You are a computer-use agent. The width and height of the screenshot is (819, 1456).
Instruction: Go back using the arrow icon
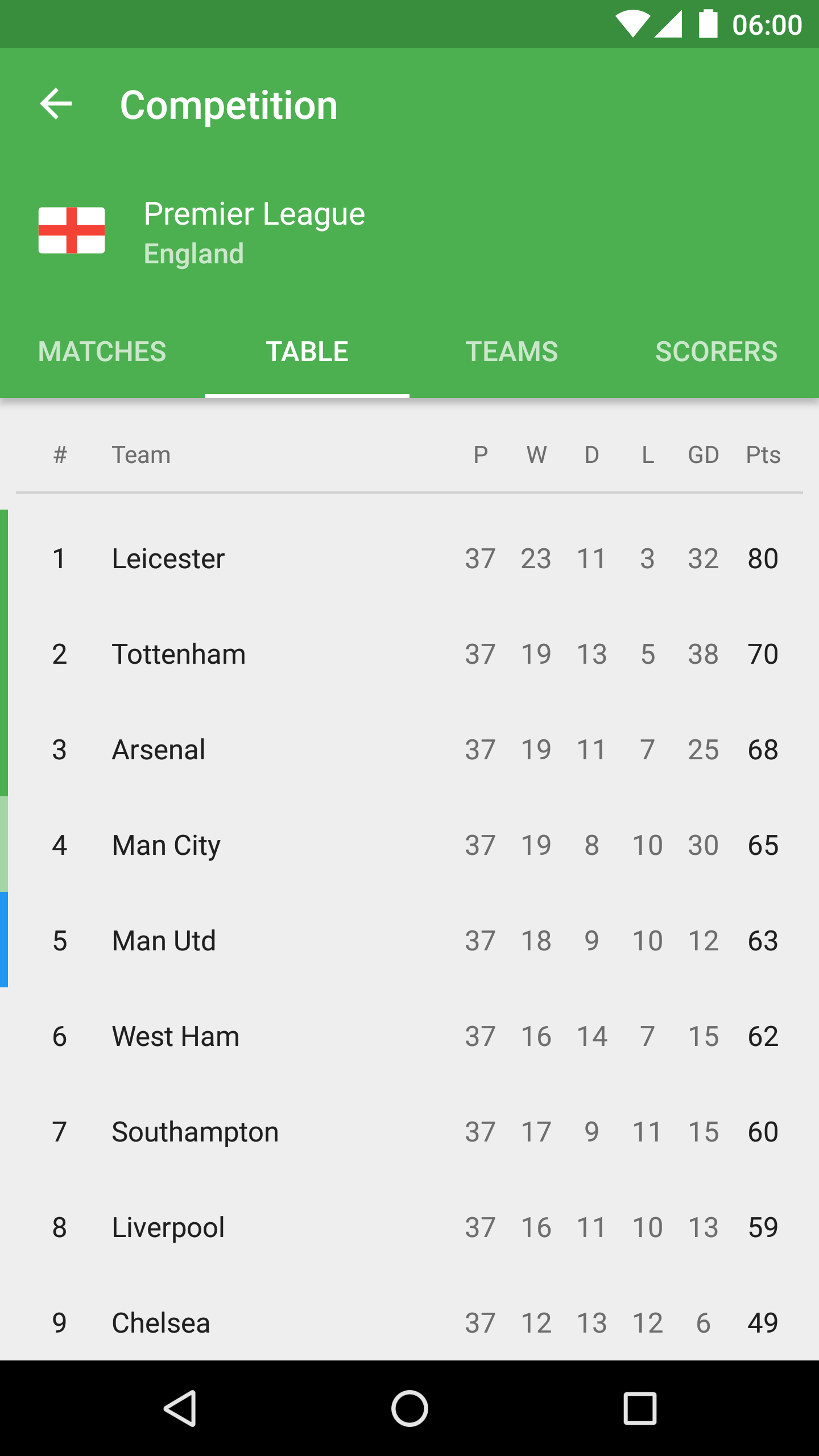56,104
